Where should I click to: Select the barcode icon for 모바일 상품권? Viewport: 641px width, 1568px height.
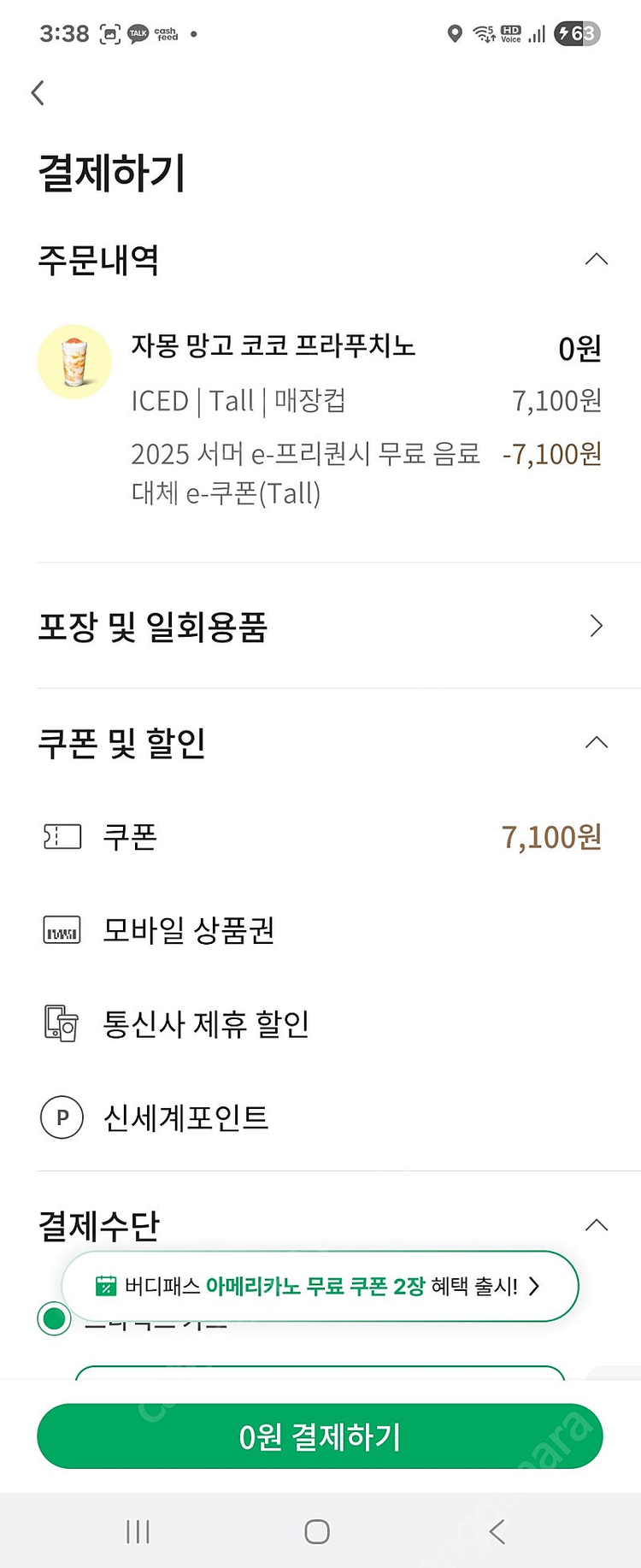tap(61, 930)
